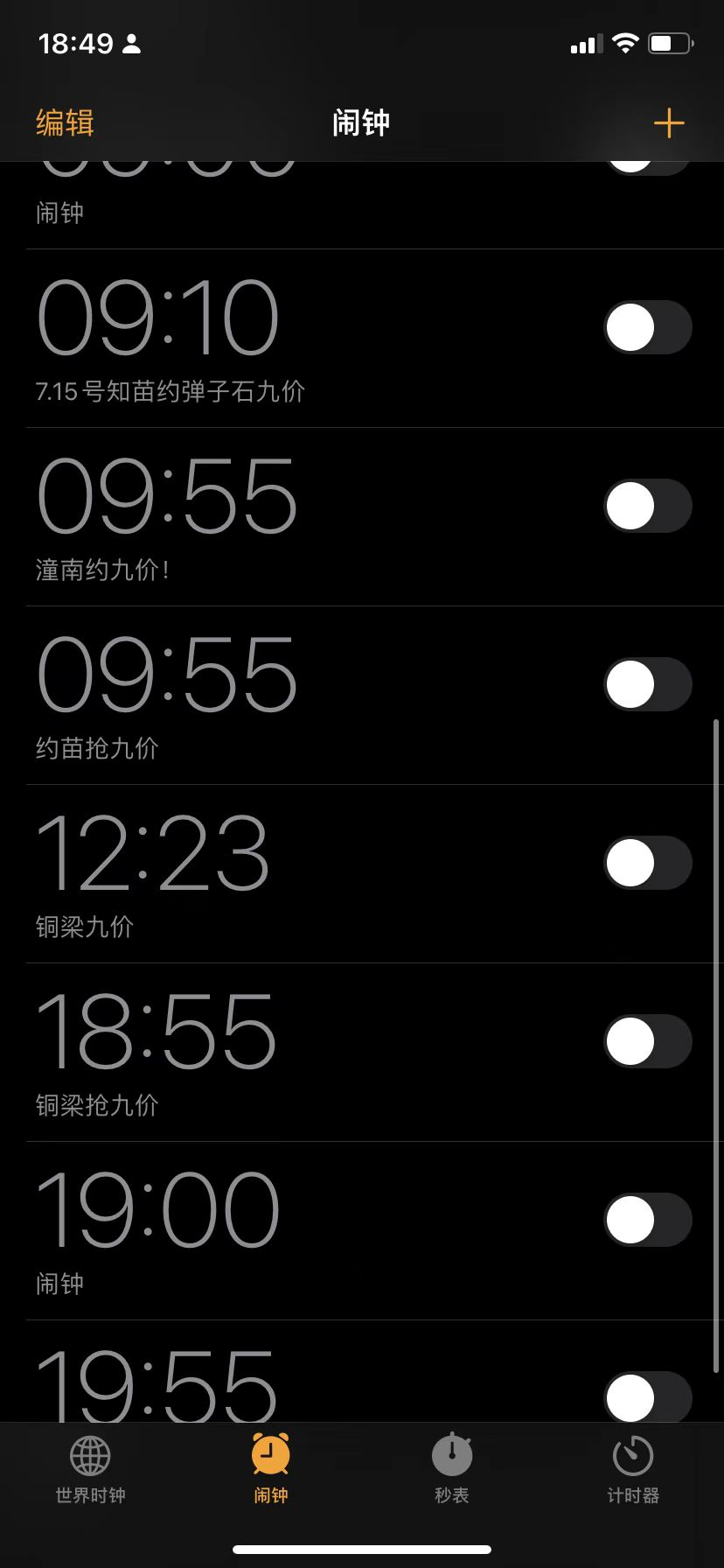Screen dimensions: 724x1568
Task: Add a new alarm with plus icon
Action: point(669,122)
